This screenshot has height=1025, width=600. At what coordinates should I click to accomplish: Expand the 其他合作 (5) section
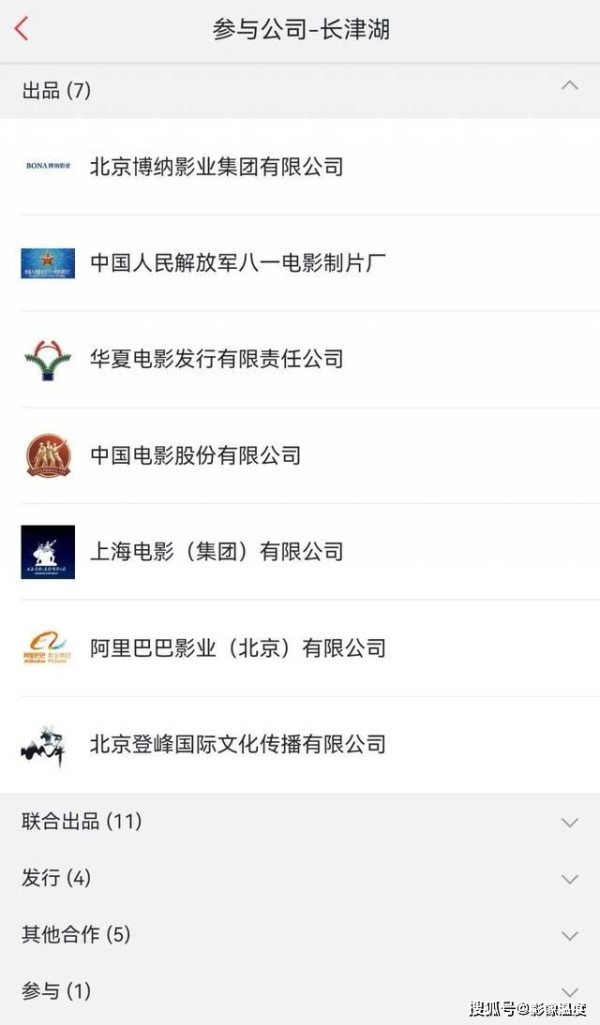tap(300, 935)
